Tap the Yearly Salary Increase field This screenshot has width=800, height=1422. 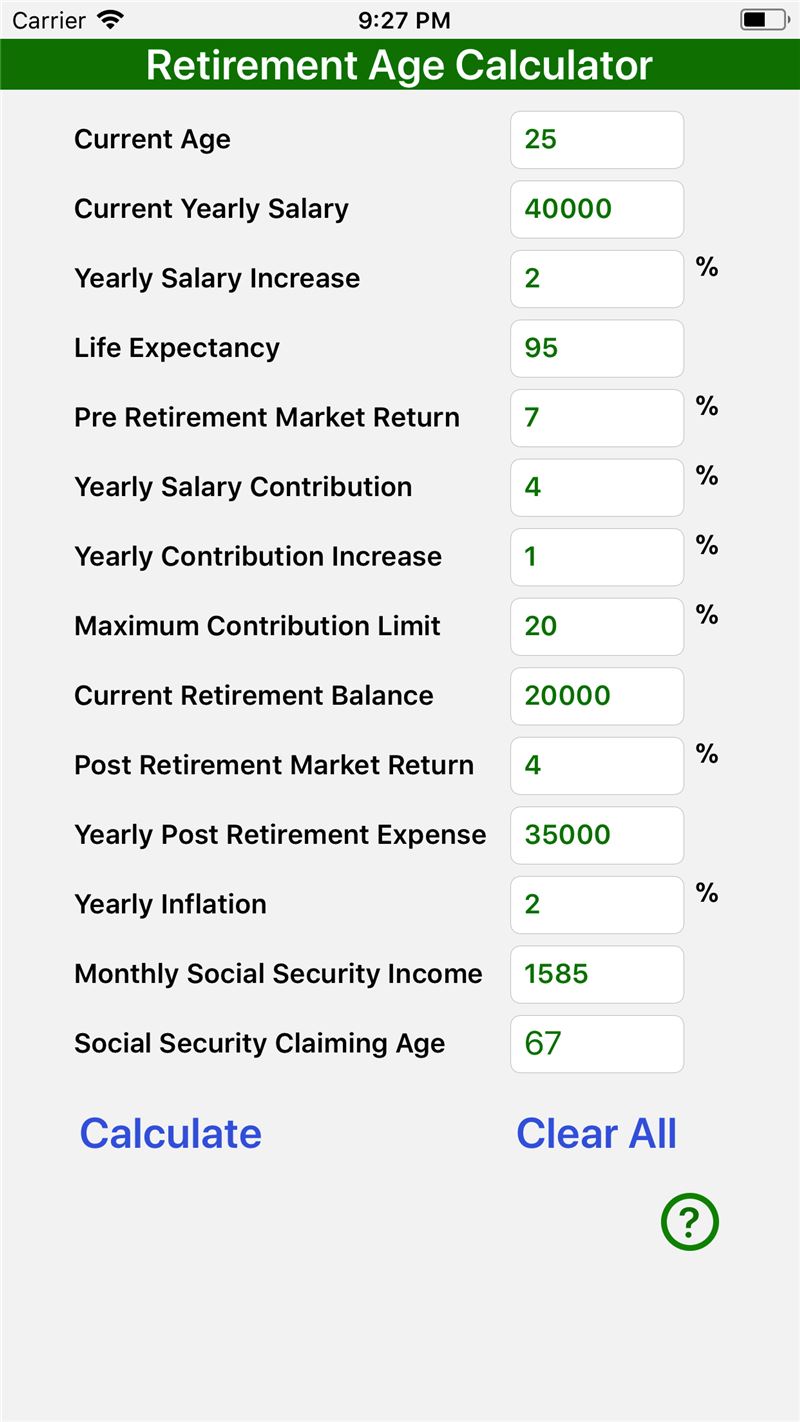coord(597,278)
